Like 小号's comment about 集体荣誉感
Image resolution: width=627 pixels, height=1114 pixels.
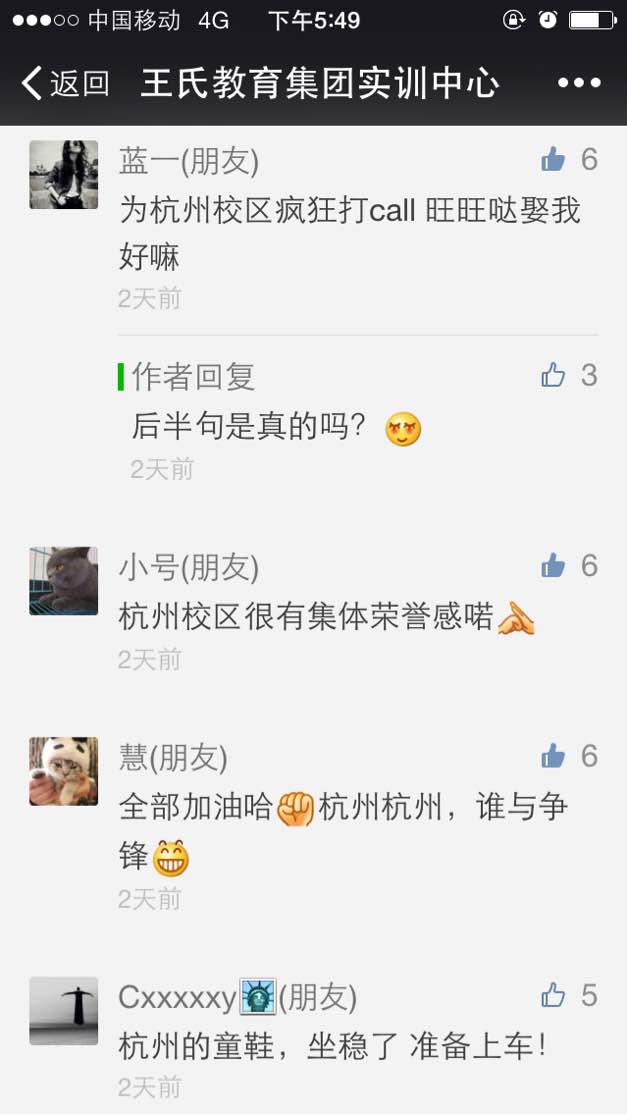tap(554, 566)
